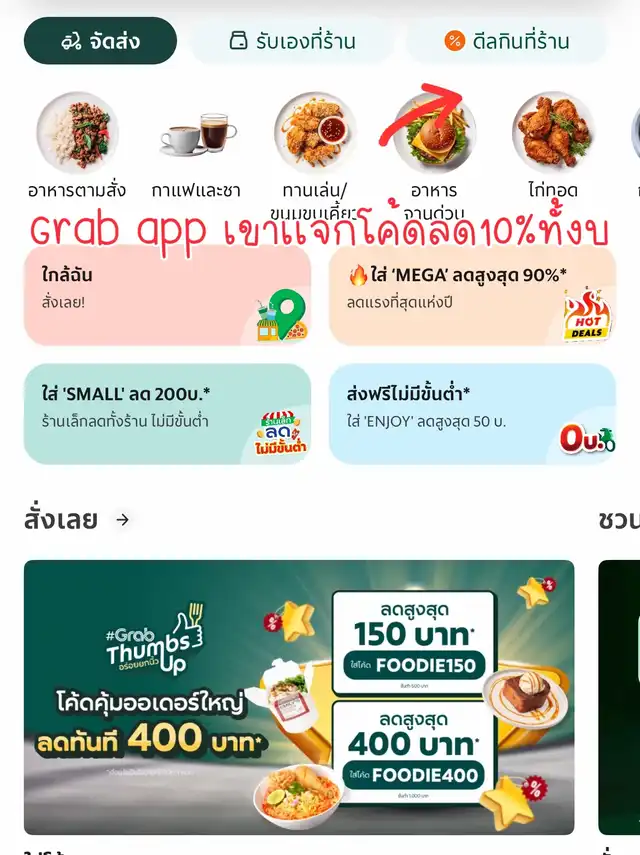
Task: Choose the ทานเล่น/ขนมขบเคี้ยว snacks category
Action: tap(316, 133)
